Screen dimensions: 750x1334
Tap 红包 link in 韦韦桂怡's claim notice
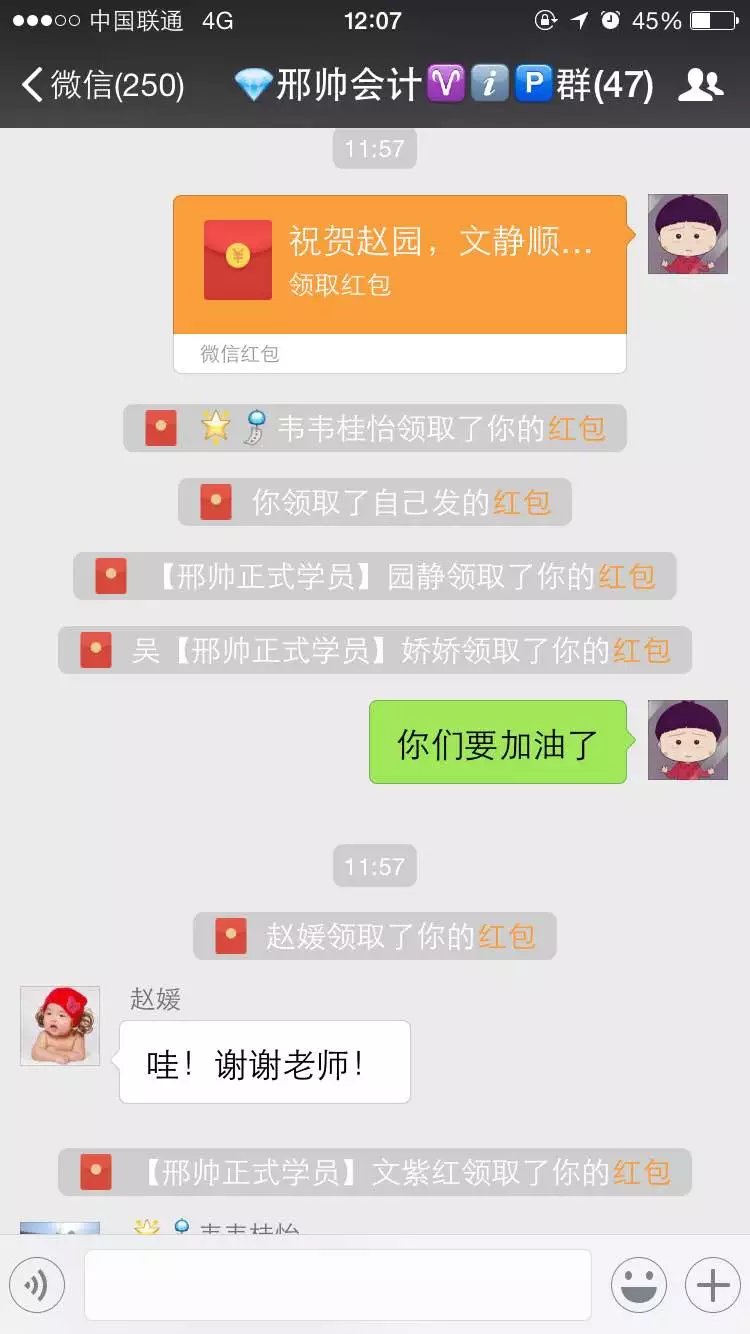coord(577,429)
